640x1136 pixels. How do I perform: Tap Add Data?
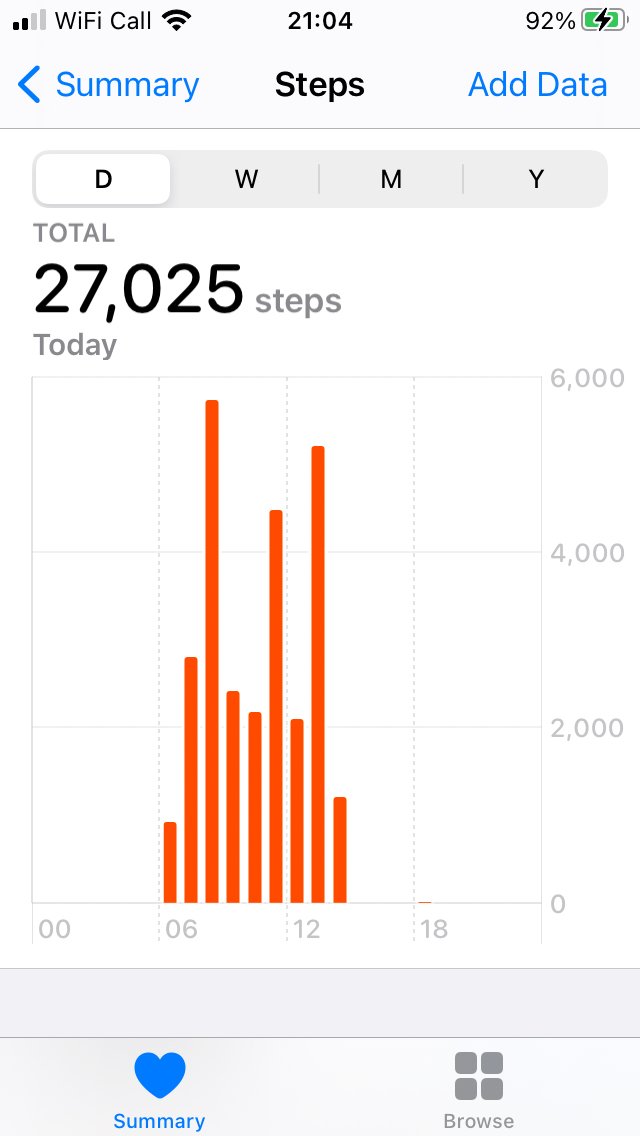[x=537, y=85]
